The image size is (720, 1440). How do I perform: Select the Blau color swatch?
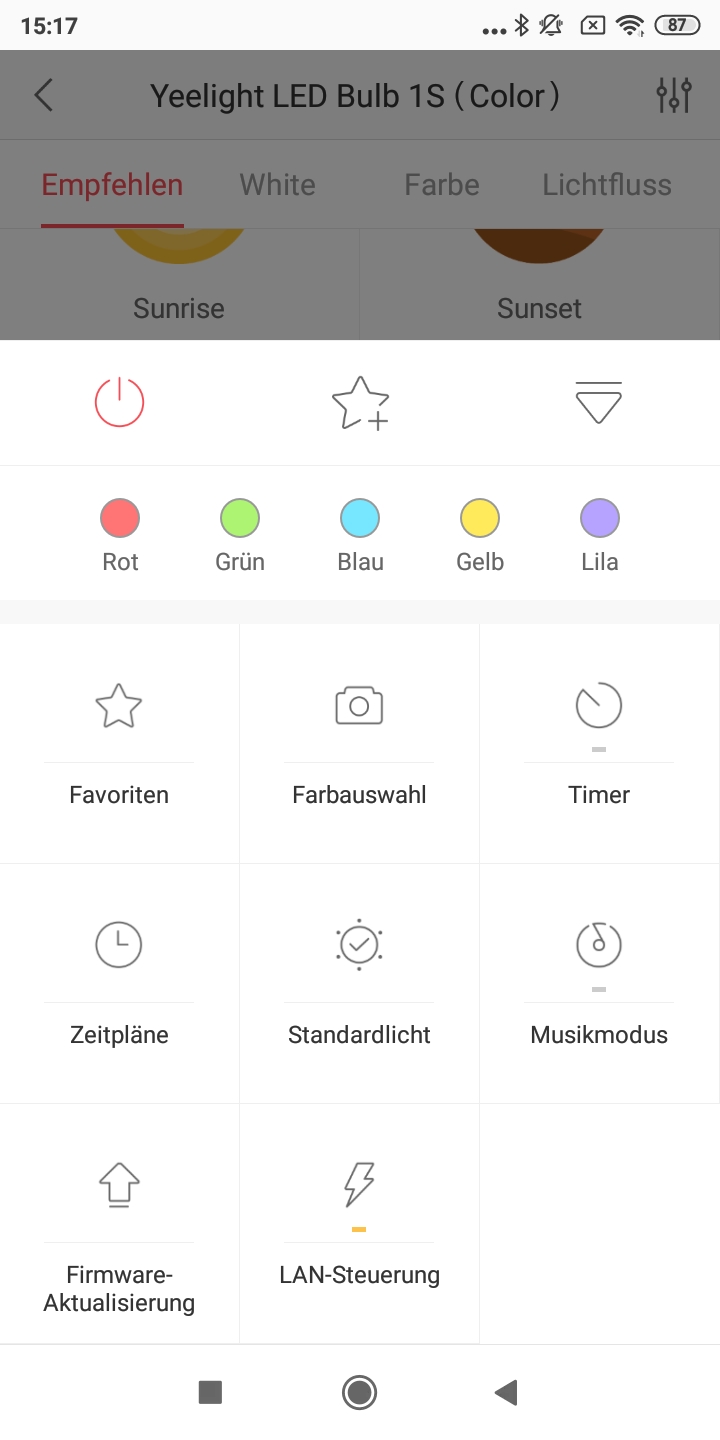click(x=359, y=518)
